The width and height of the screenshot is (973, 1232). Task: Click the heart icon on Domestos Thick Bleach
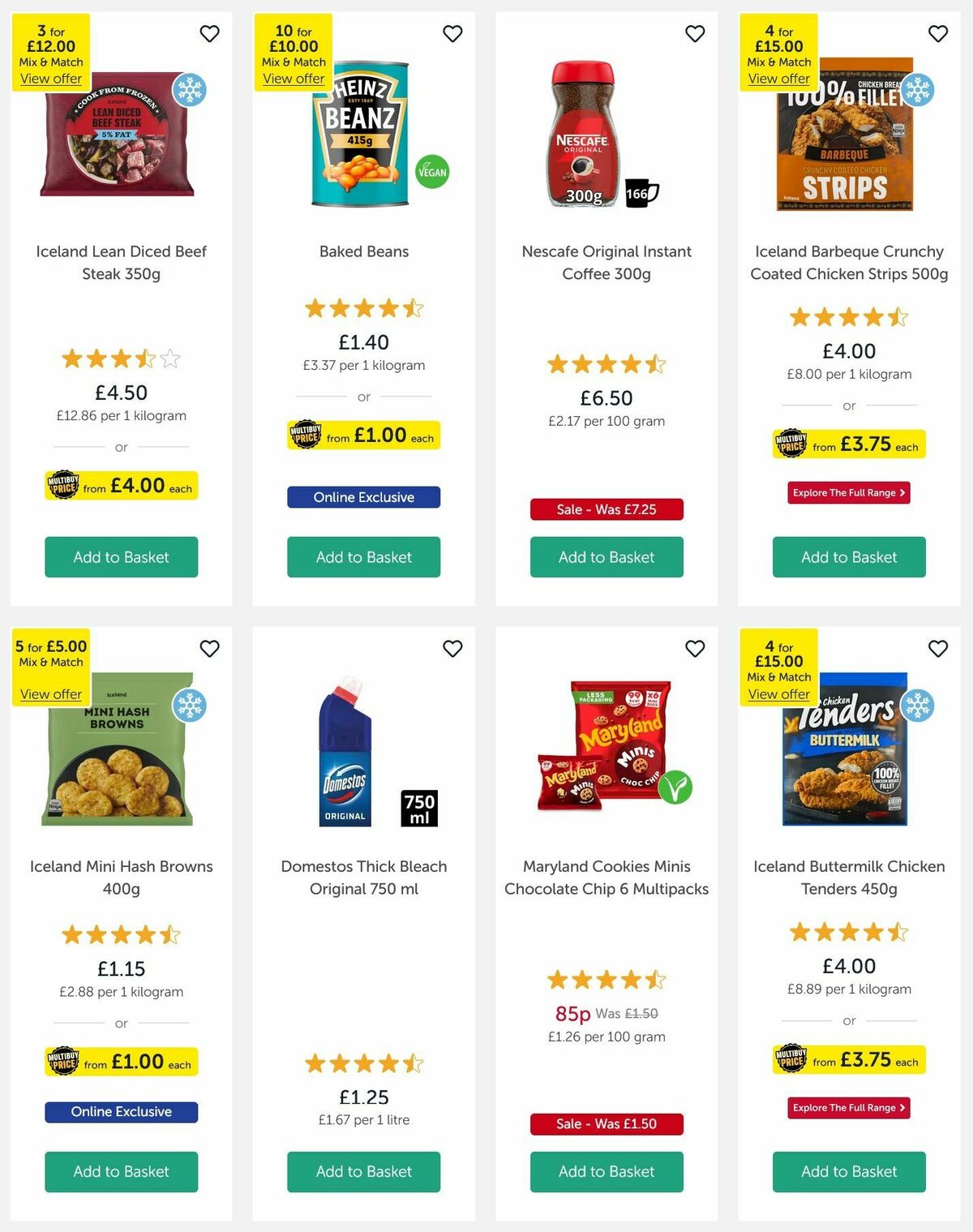tap(452, 649)
